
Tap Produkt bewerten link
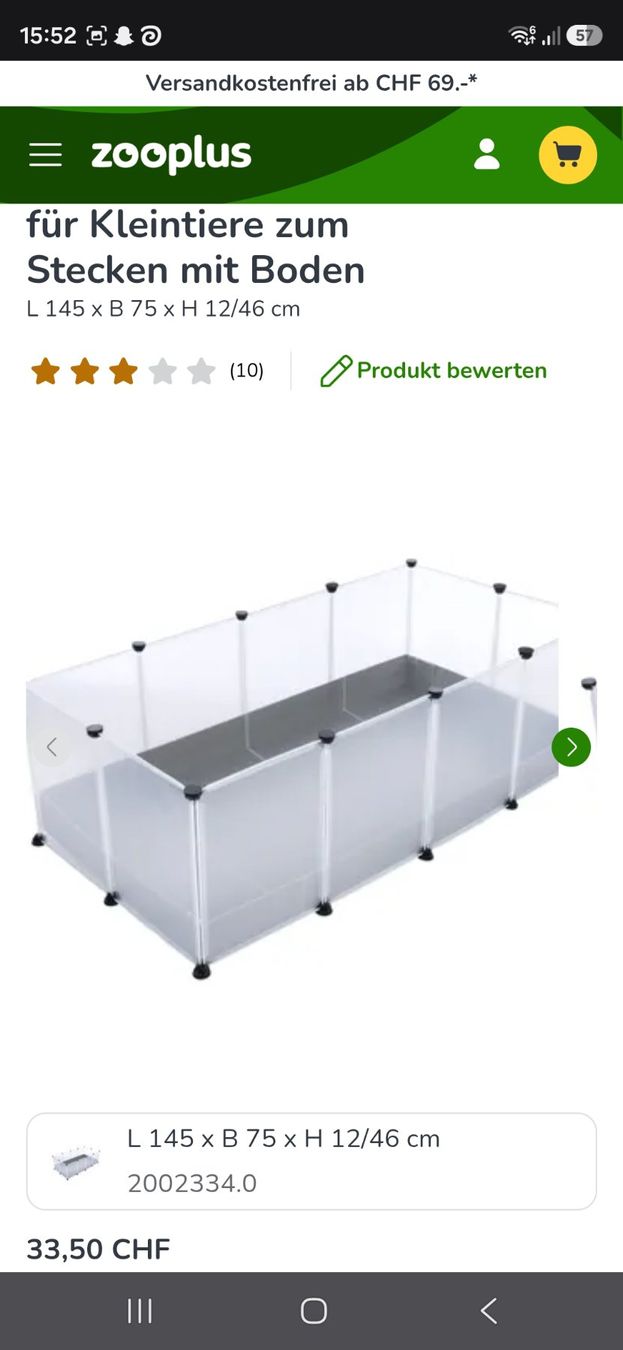(x=433, y=371)
